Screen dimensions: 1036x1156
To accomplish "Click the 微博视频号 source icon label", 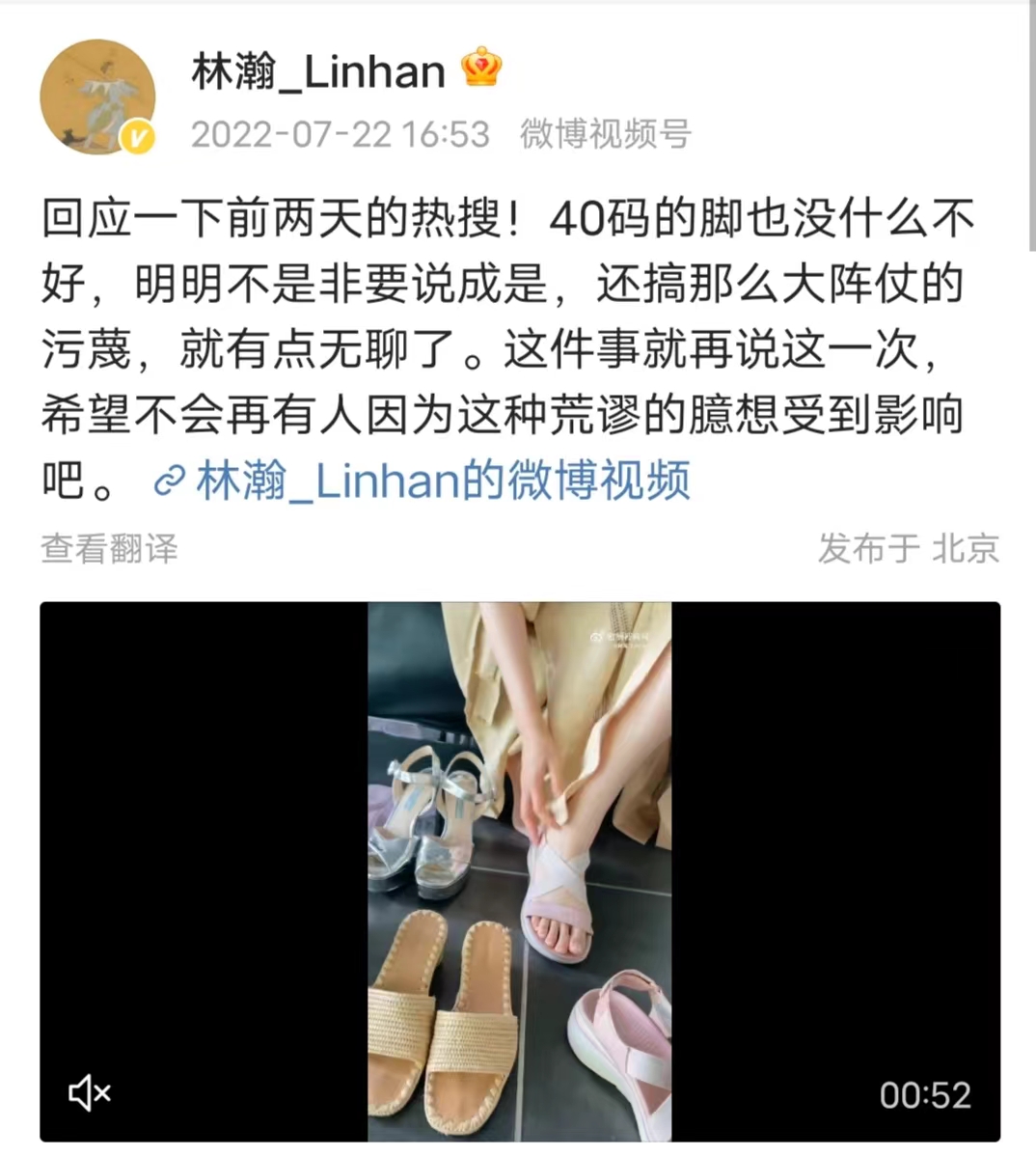I will click(606, 136).
